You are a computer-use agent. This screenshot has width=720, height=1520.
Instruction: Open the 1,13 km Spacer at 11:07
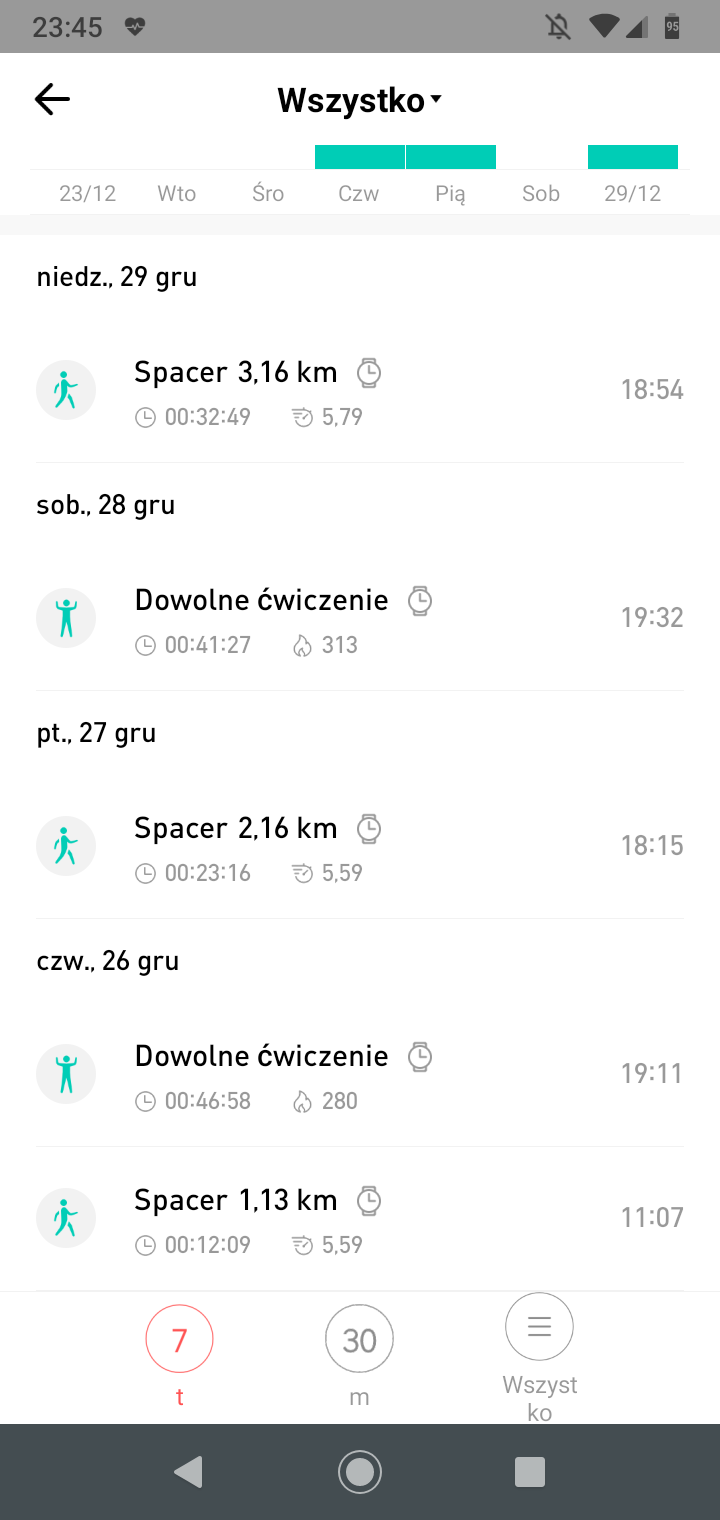pyautogui.click(x=360, y=1218)
